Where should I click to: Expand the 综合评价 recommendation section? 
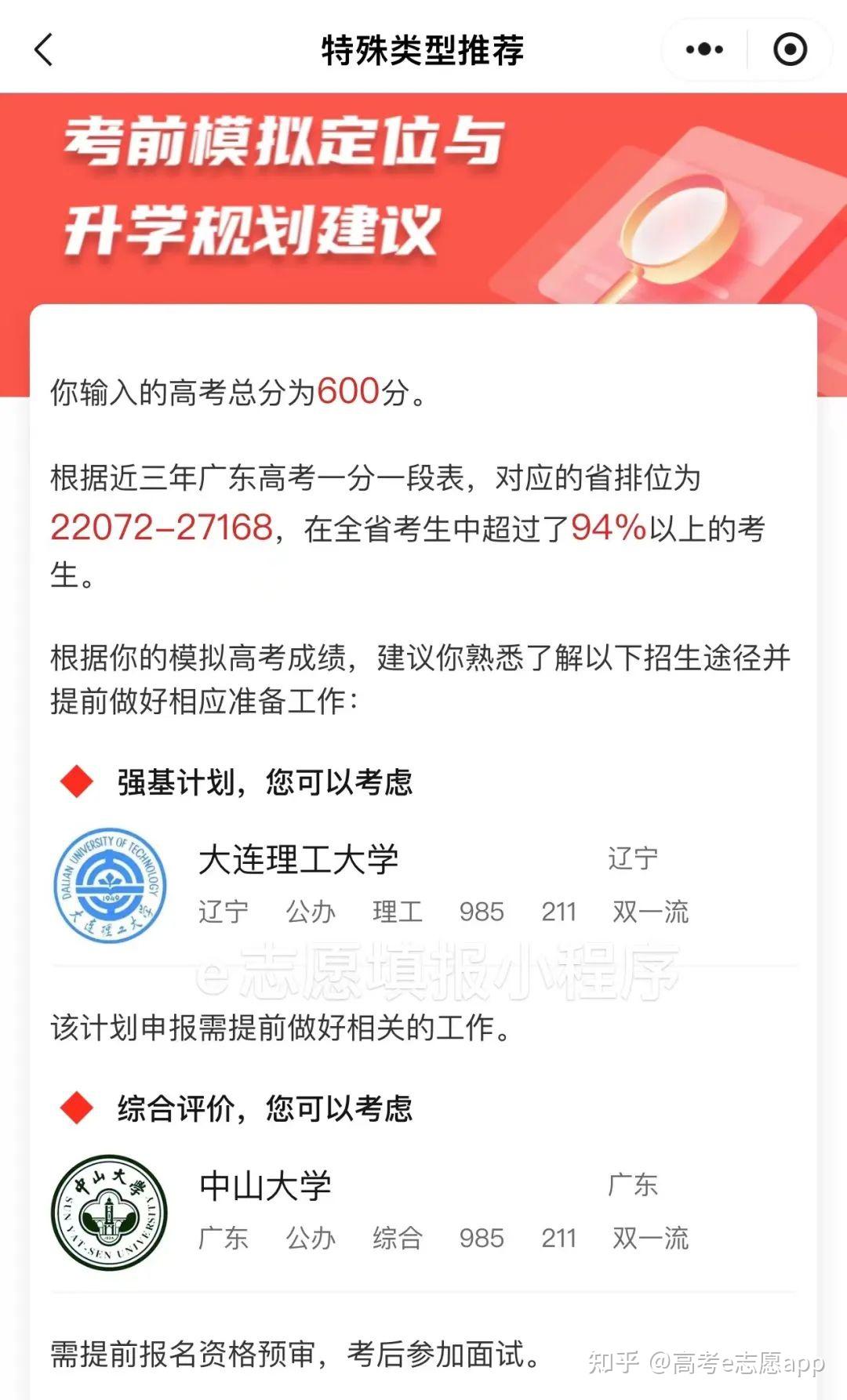click(x=267, y=1106)
